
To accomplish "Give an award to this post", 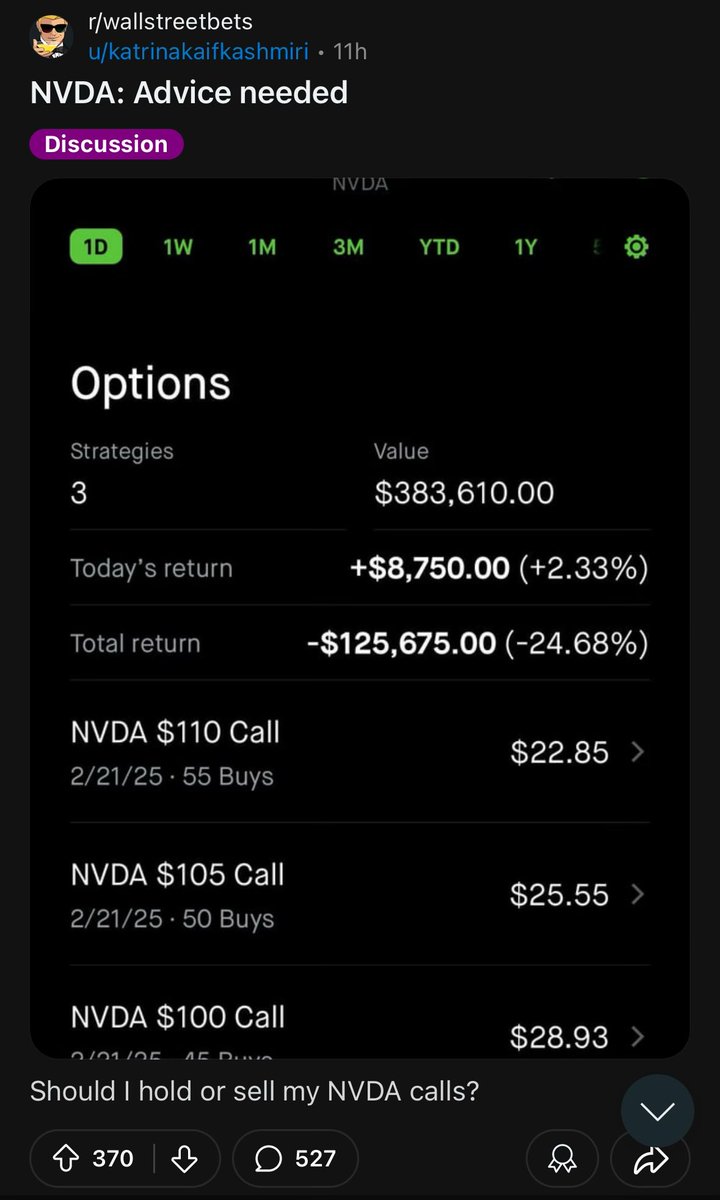I will [x=563, y=1158].
